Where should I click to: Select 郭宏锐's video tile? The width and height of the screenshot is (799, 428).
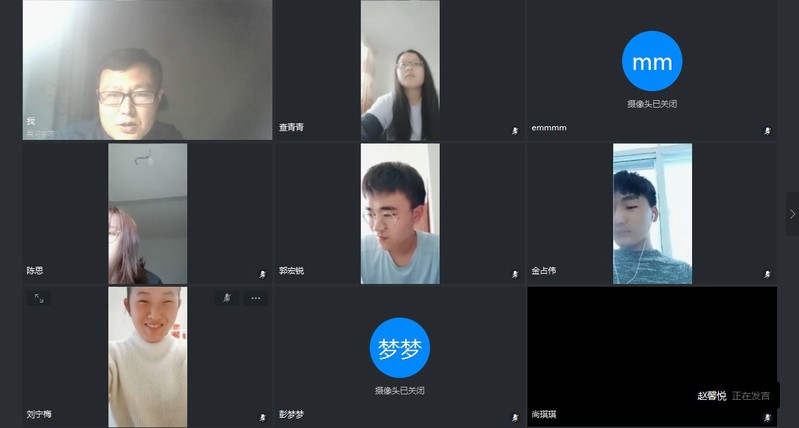[x=399, y=213]
